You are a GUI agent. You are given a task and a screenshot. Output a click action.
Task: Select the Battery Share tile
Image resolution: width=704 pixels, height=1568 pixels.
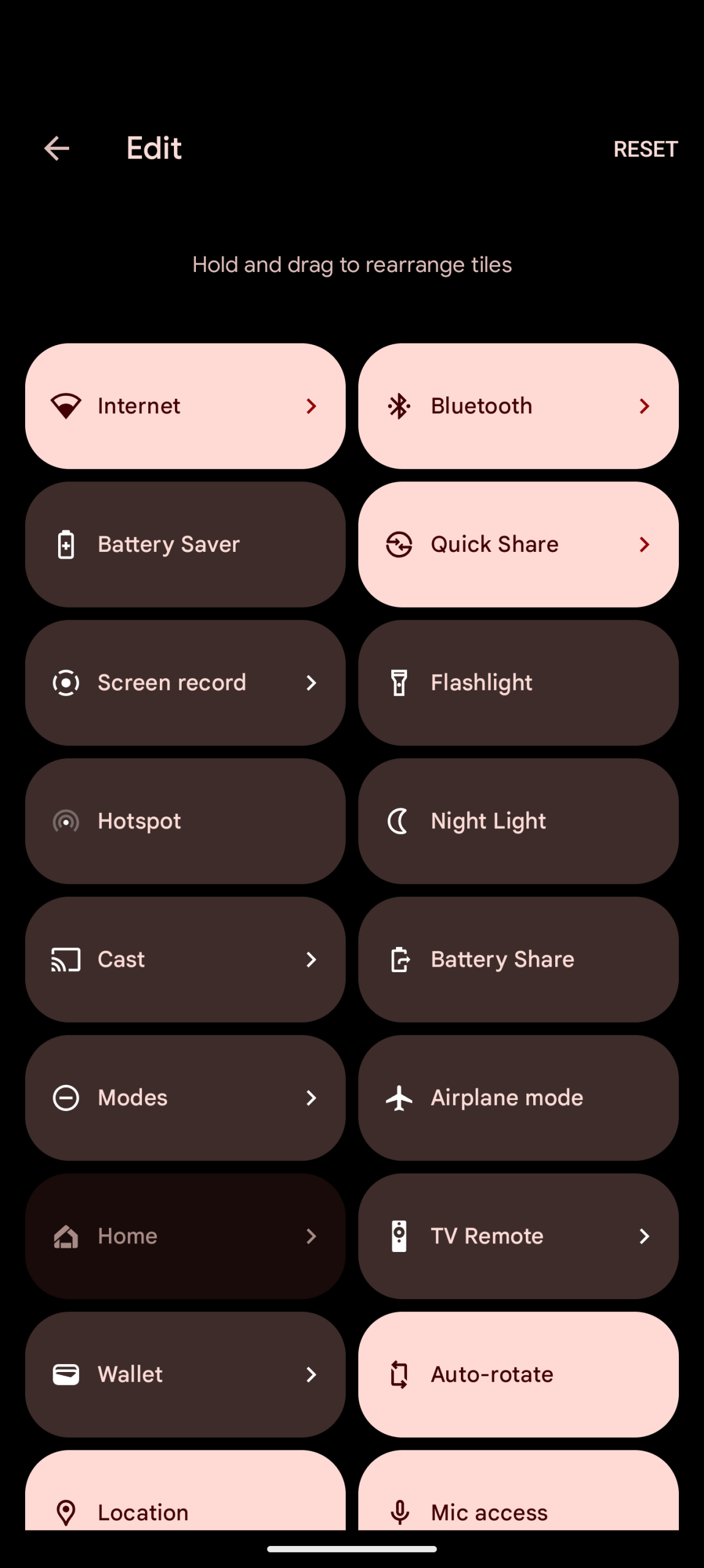click(518, 960)
